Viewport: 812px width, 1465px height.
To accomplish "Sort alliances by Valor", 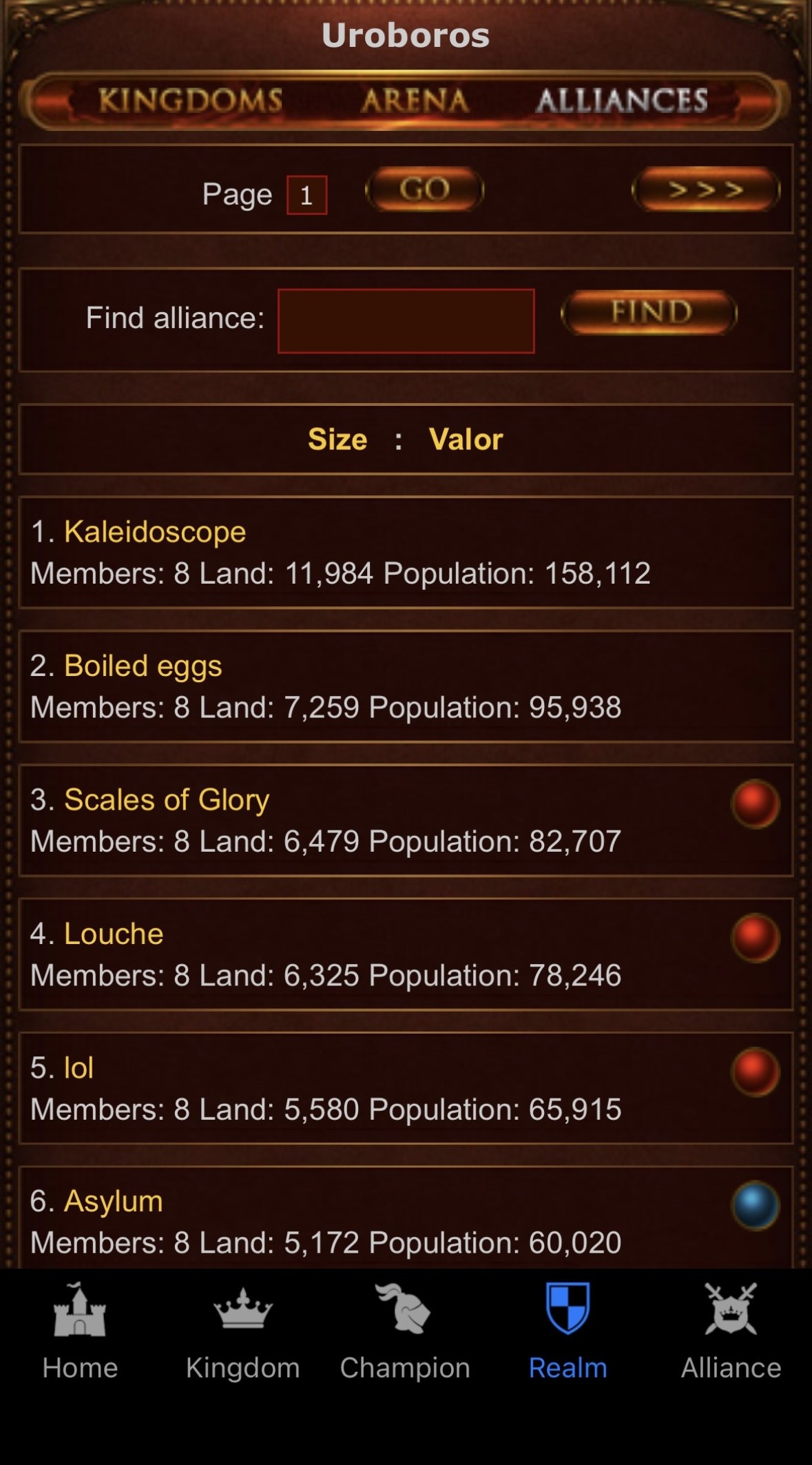I will pos(467,439).
